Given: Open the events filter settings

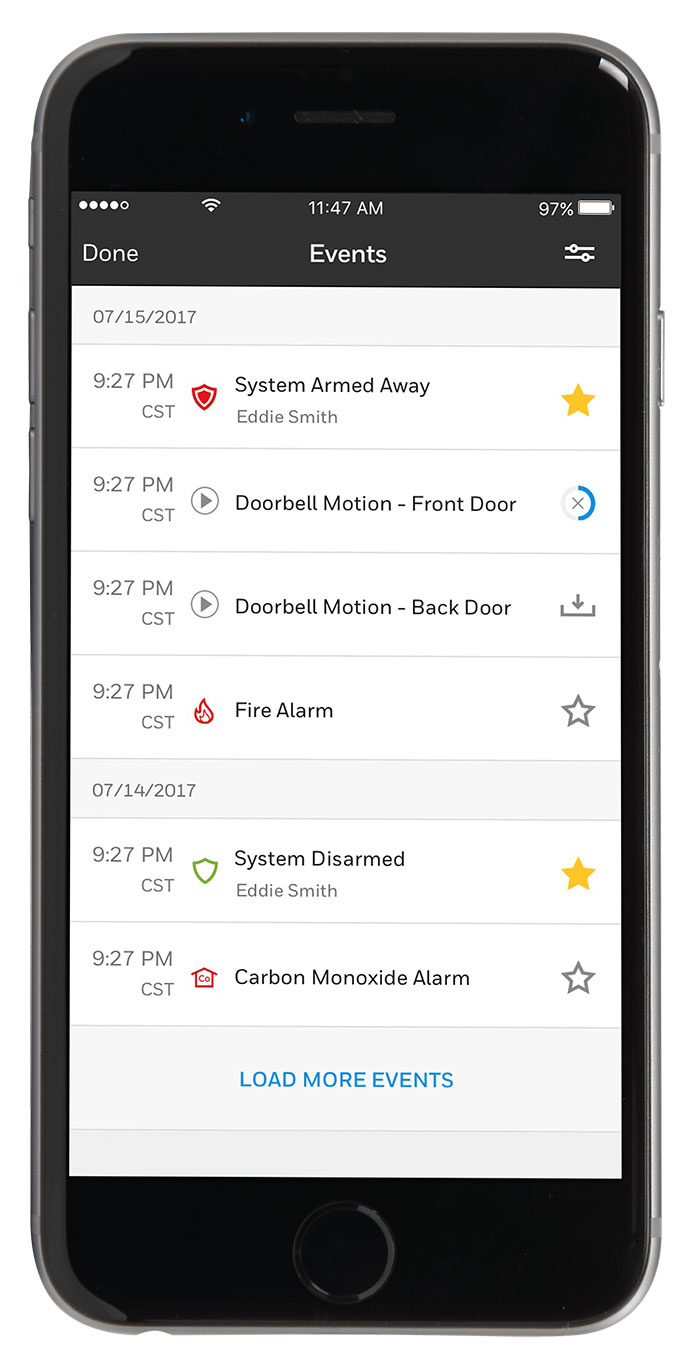Looking at the screenshot, I should 579,254.
